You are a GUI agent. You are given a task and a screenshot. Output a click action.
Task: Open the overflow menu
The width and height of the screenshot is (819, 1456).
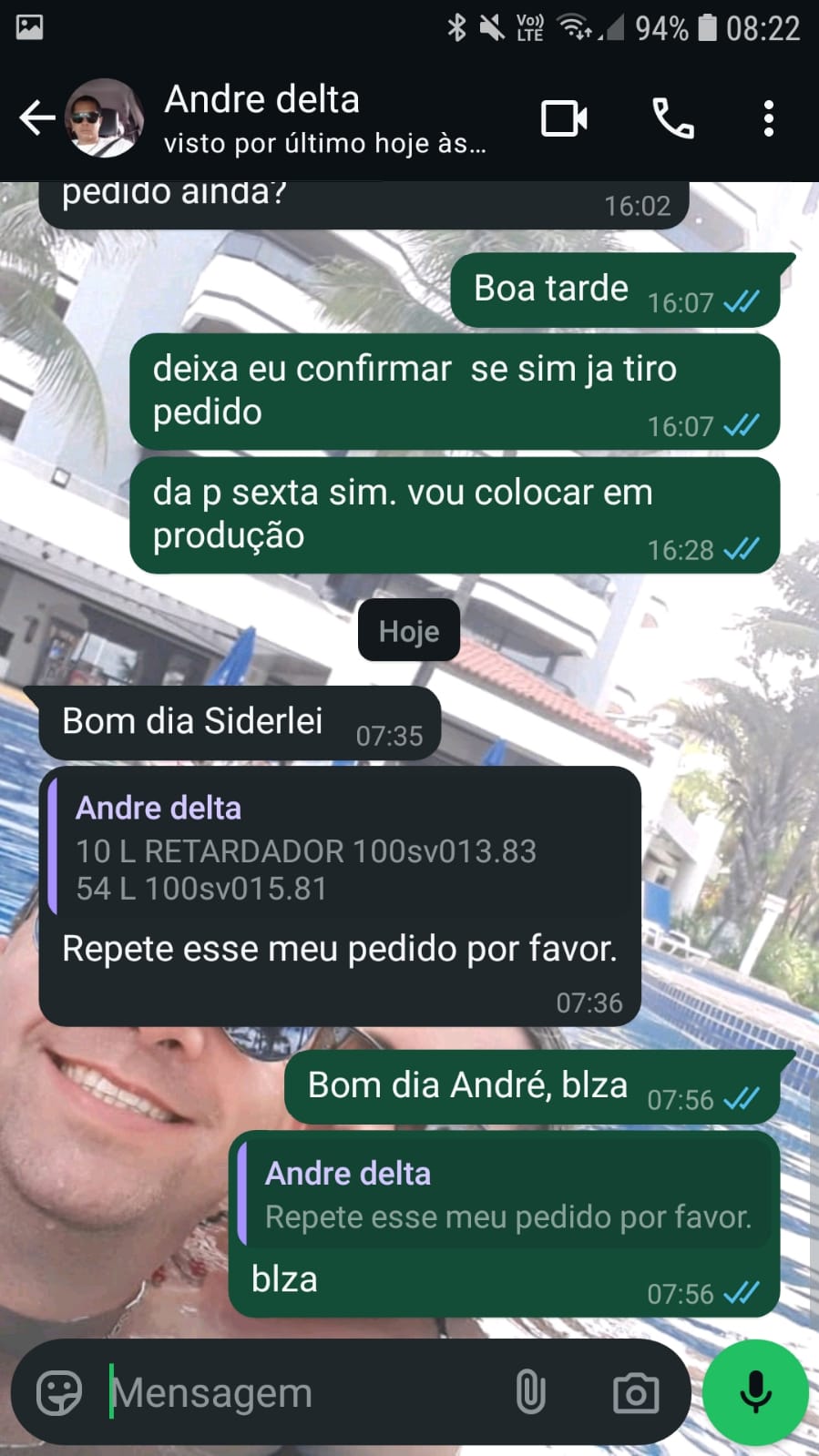coord(768,118)
